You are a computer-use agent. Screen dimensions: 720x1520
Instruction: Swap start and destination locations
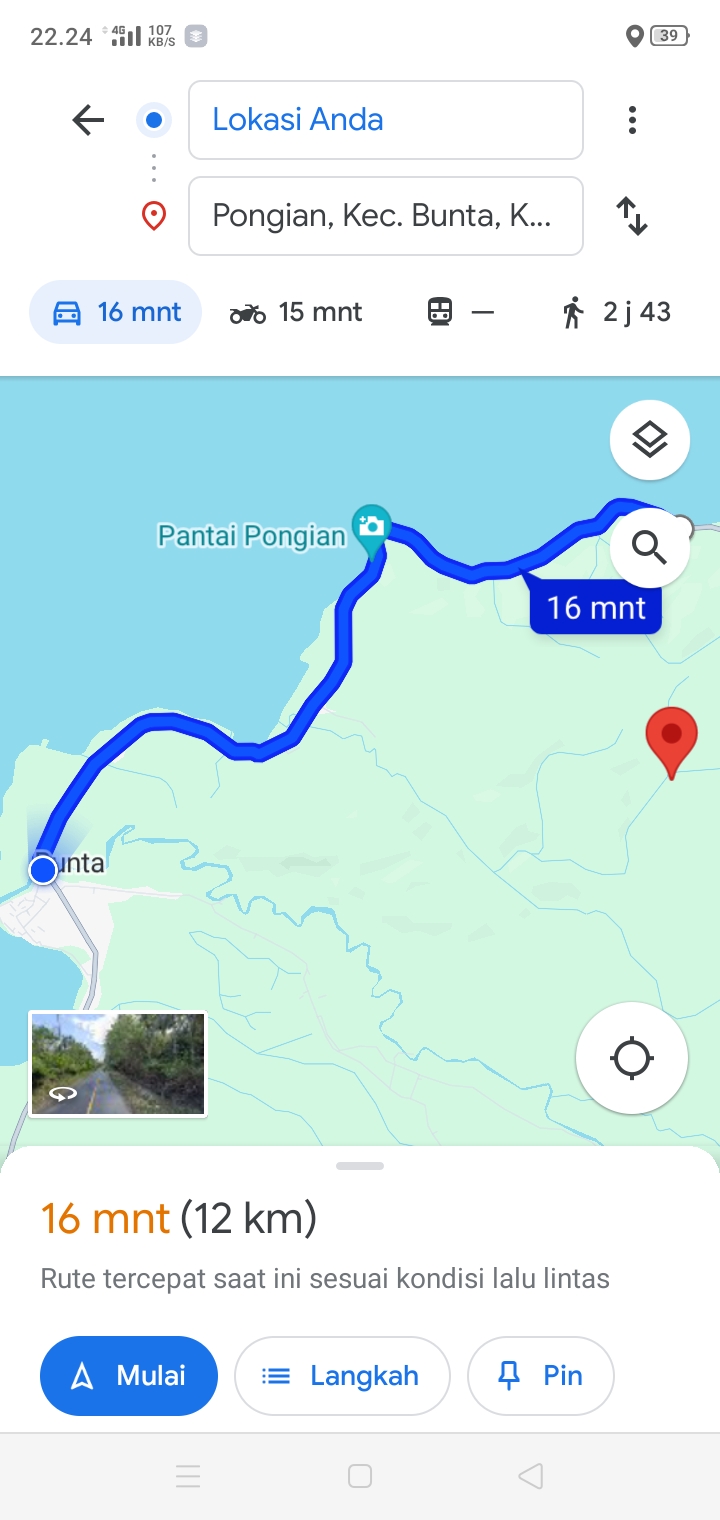tap(632, 216)
